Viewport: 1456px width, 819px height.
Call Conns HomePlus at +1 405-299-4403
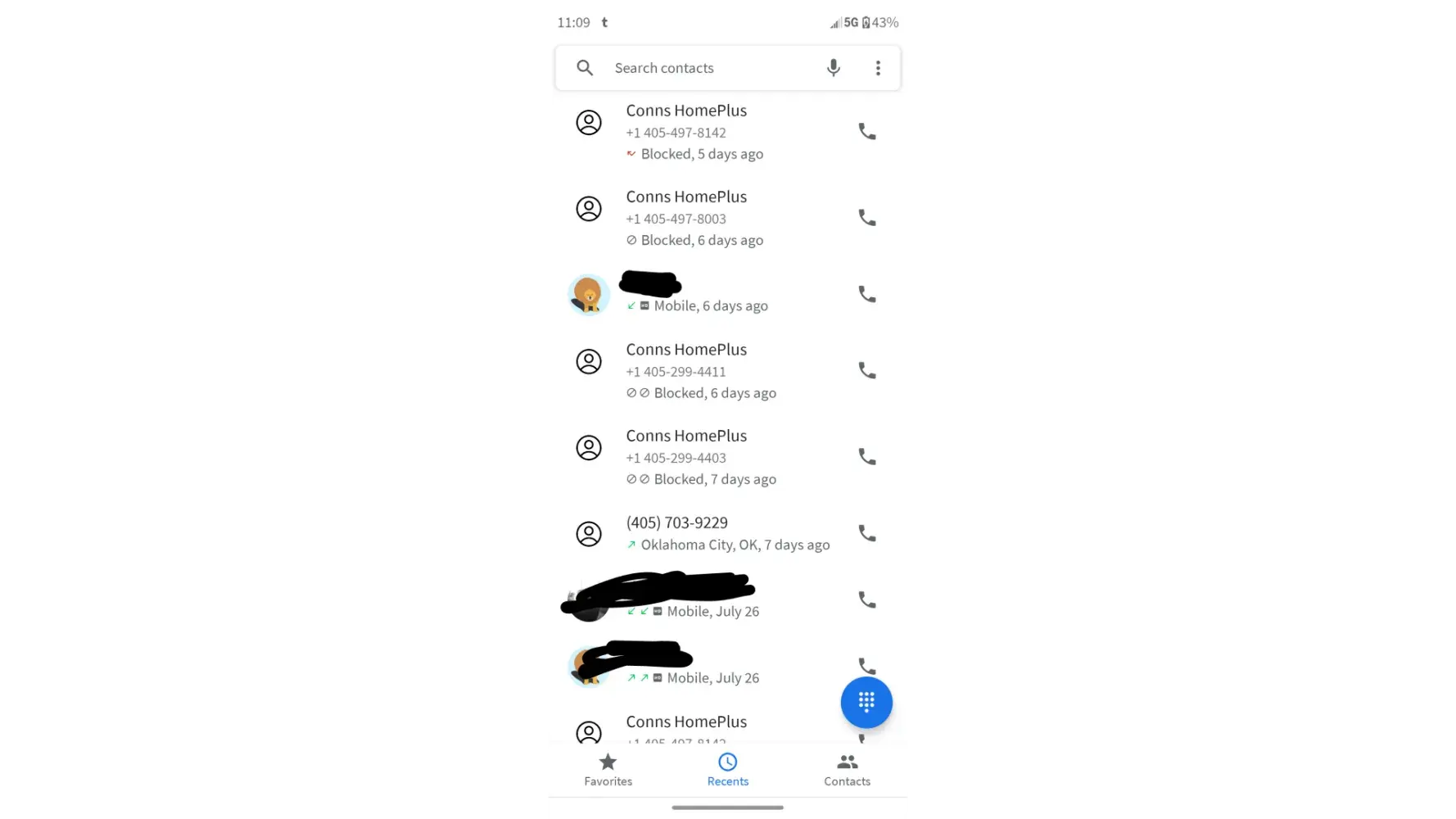(x=866, y=457)
